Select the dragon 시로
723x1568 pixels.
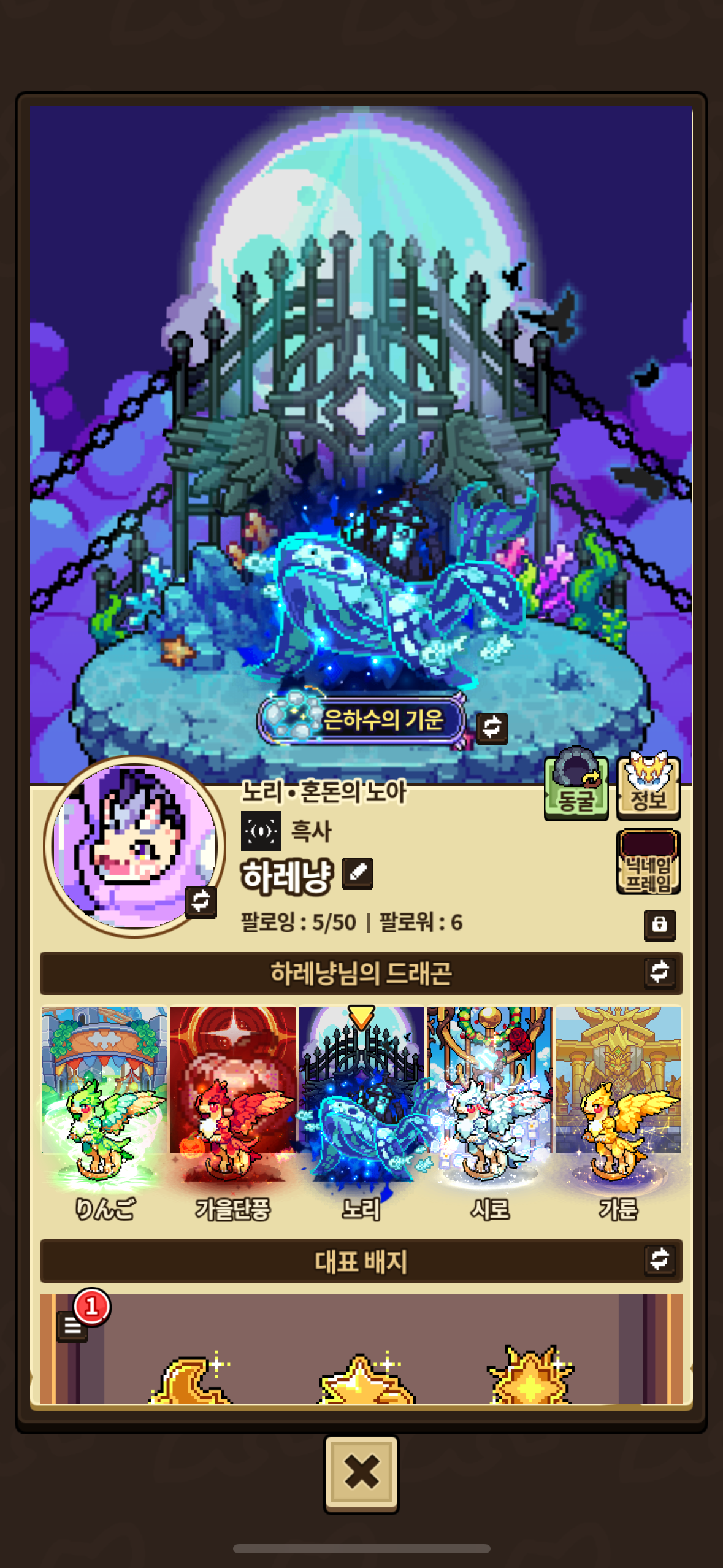[x=489, y=1113]
